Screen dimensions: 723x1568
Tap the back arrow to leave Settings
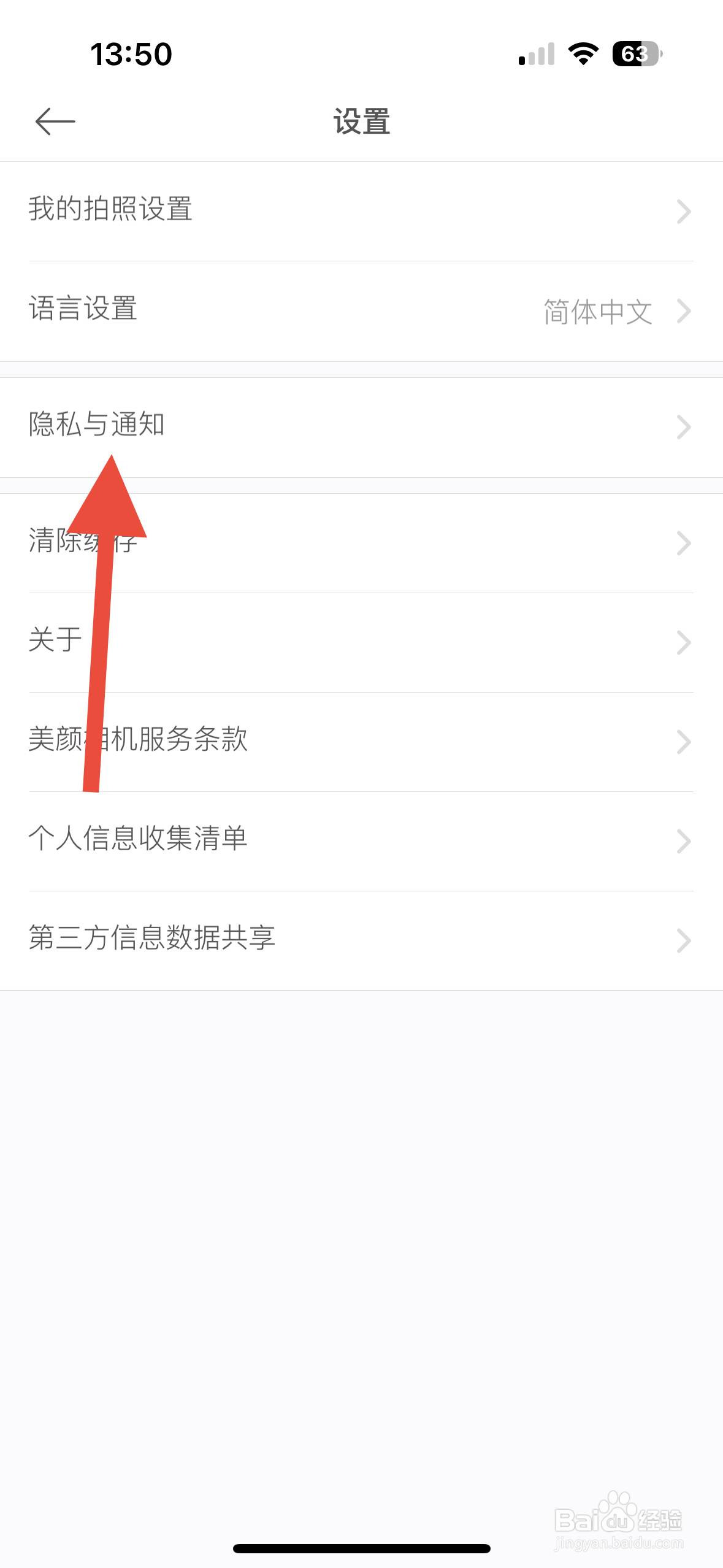pos(54,120)
